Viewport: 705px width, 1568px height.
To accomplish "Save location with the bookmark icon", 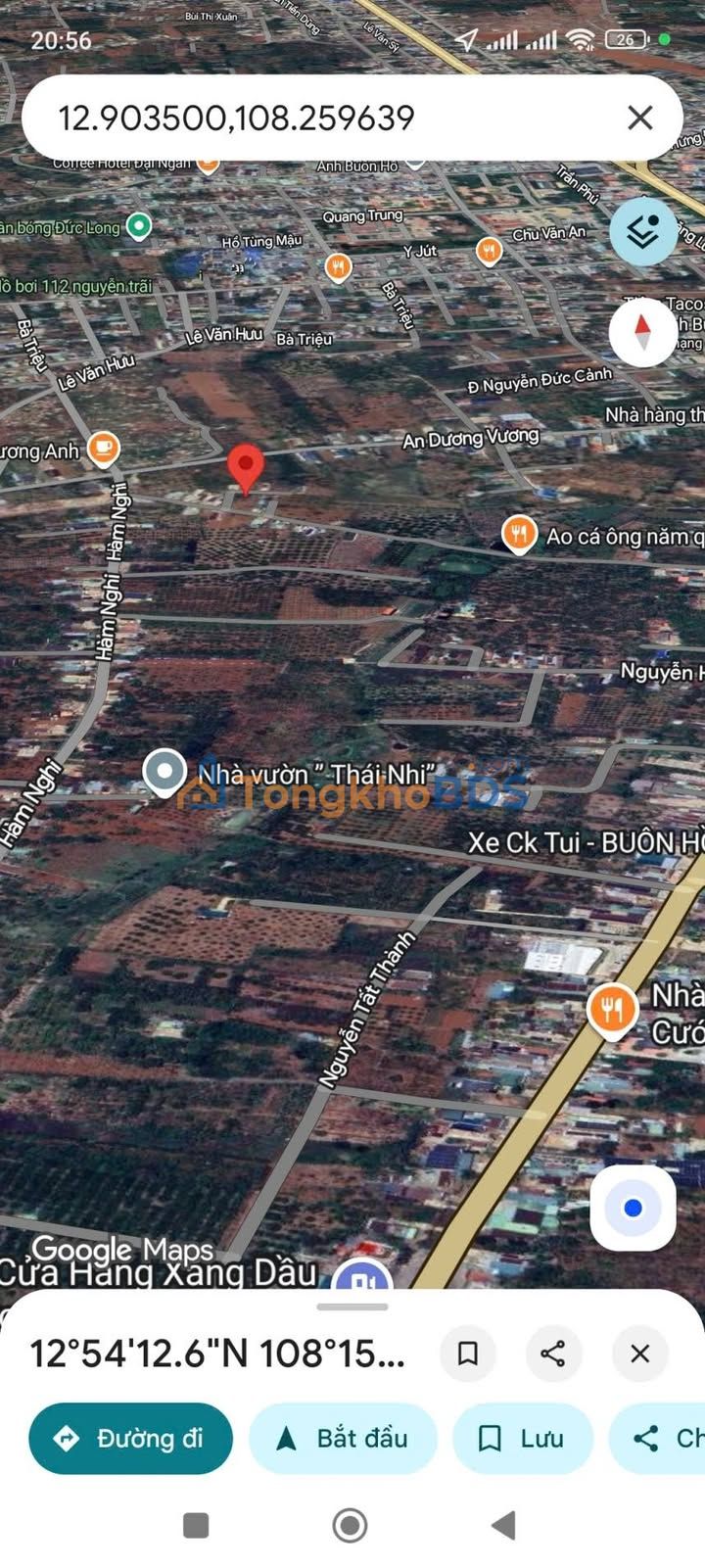I will (x=468, y=1354).
